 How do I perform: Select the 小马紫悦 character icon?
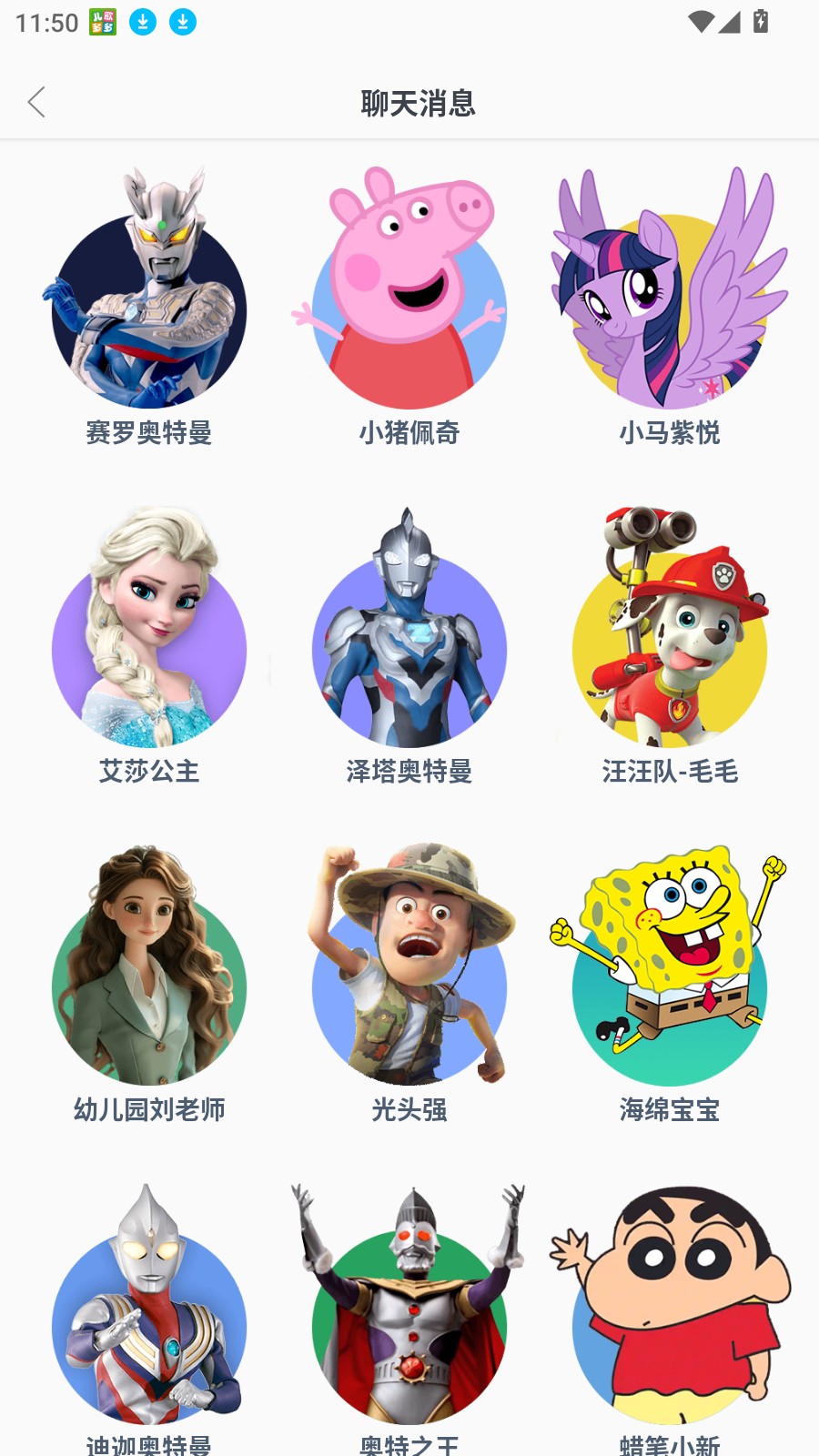[671, 289]
